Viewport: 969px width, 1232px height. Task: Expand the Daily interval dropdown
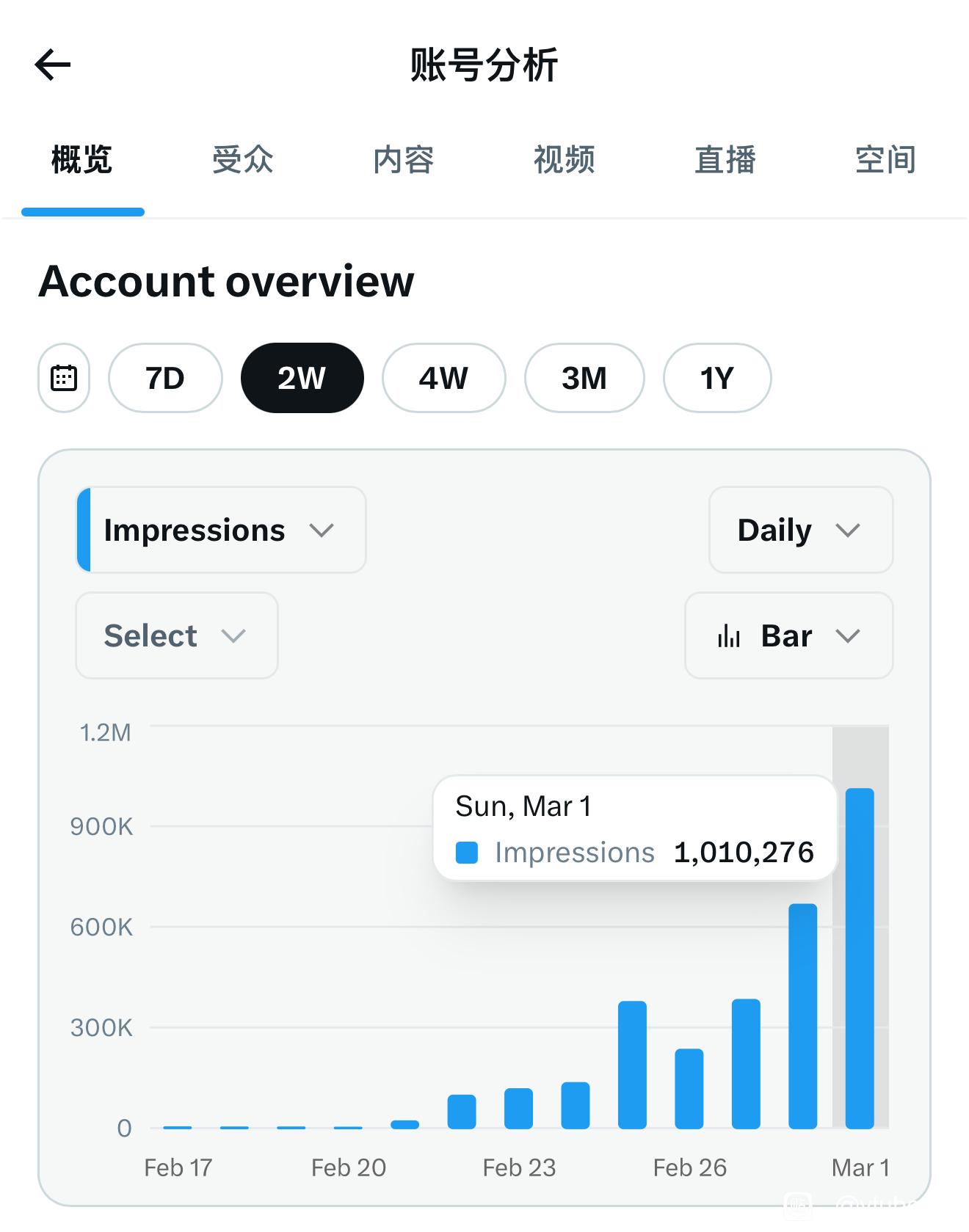[801, 530]
